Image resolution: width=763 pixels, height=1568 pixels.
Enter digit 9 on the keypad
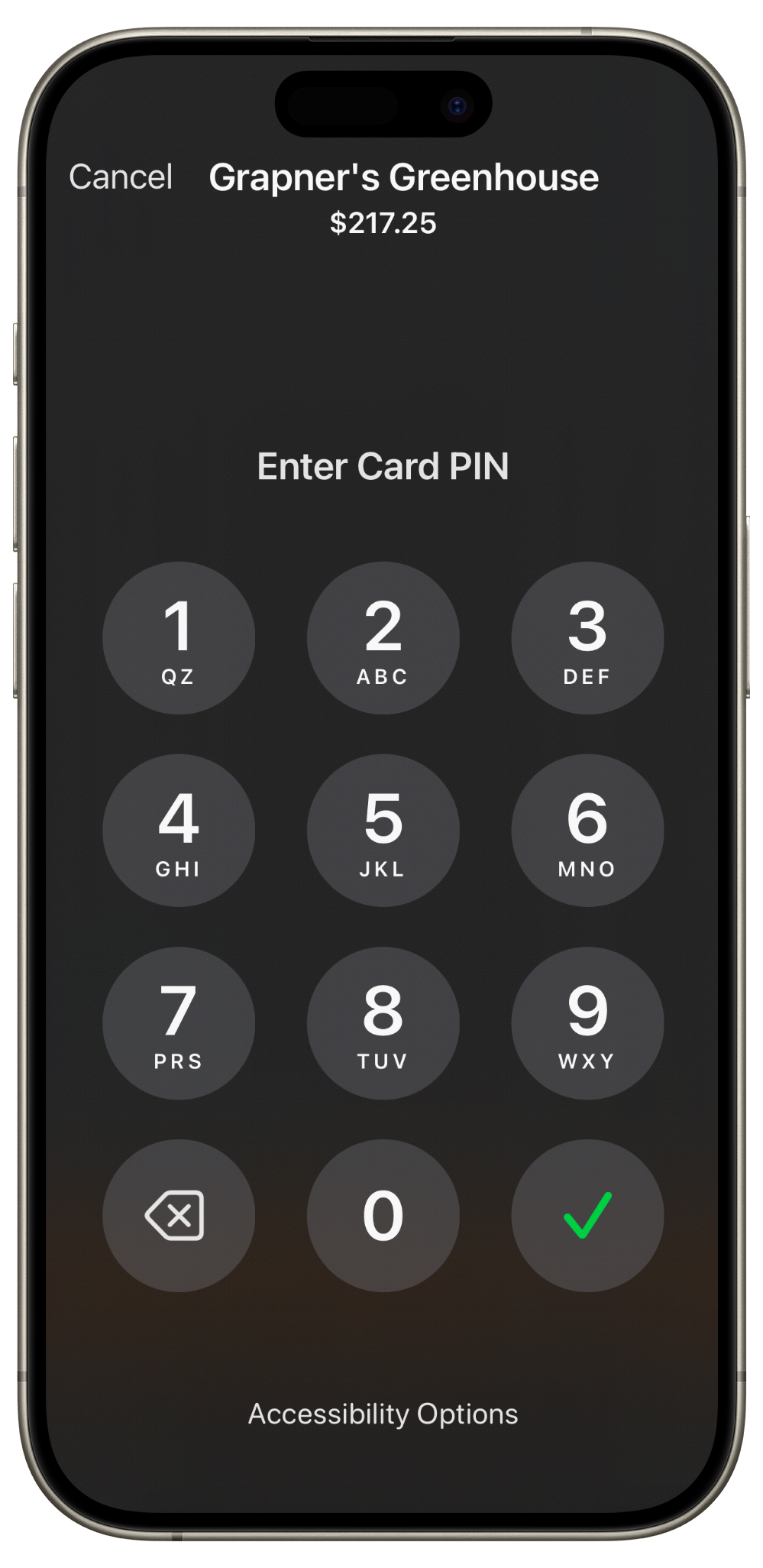coord(587,1023)
